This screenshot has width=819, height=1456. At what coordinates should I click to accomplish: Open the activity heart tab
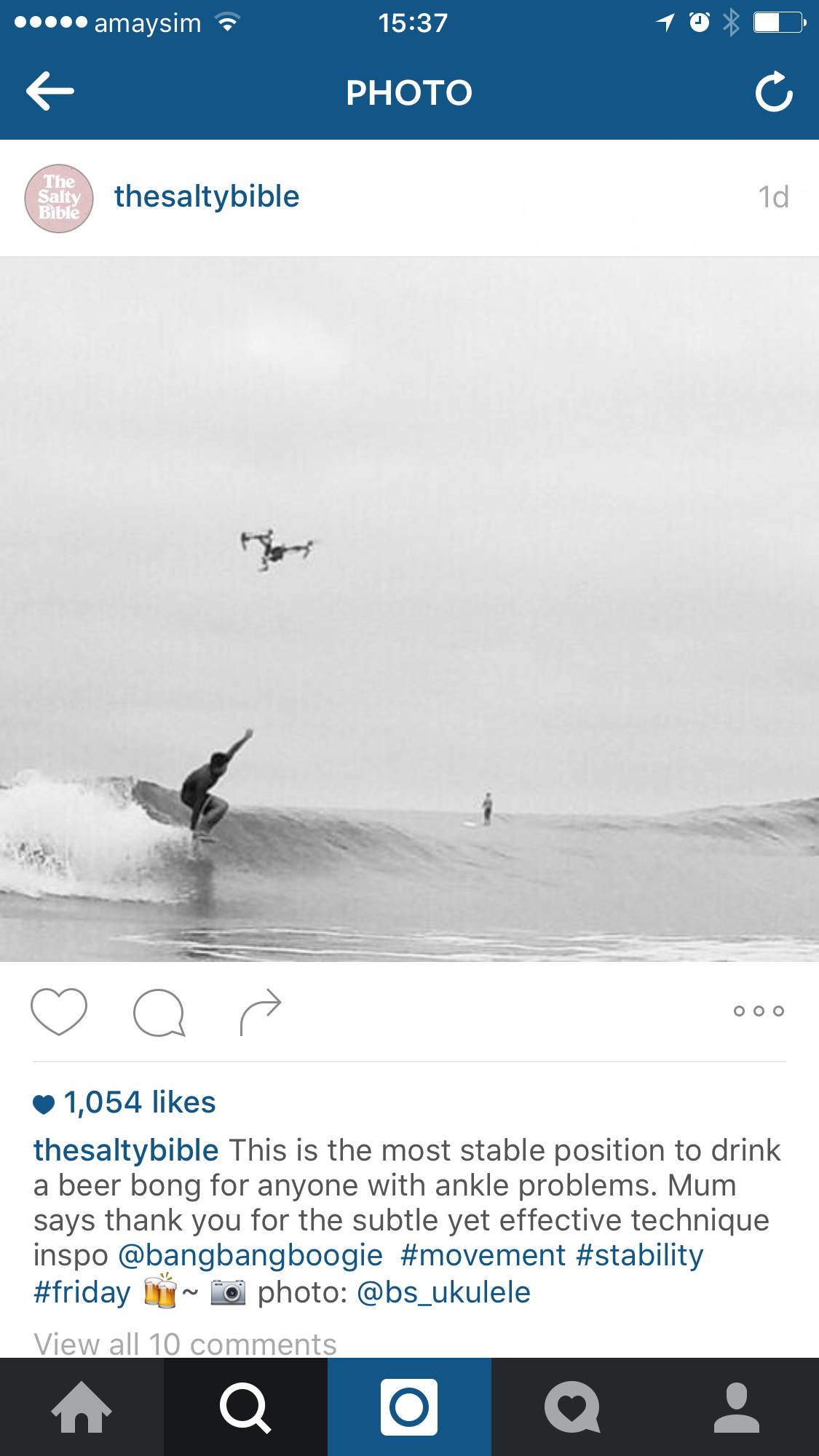[x=573, y=1407]
